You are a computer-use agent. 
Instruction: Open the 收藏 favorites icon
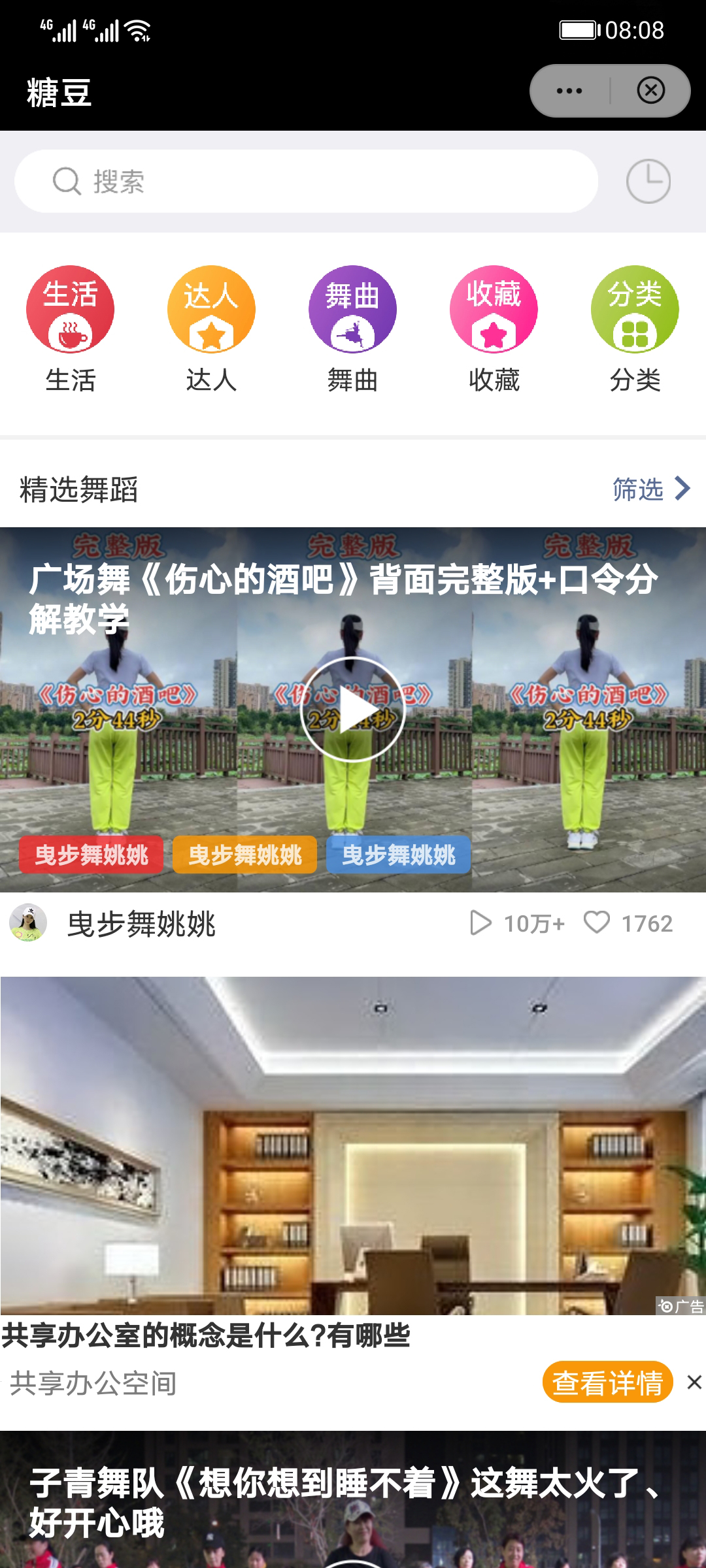pos(493,310)
